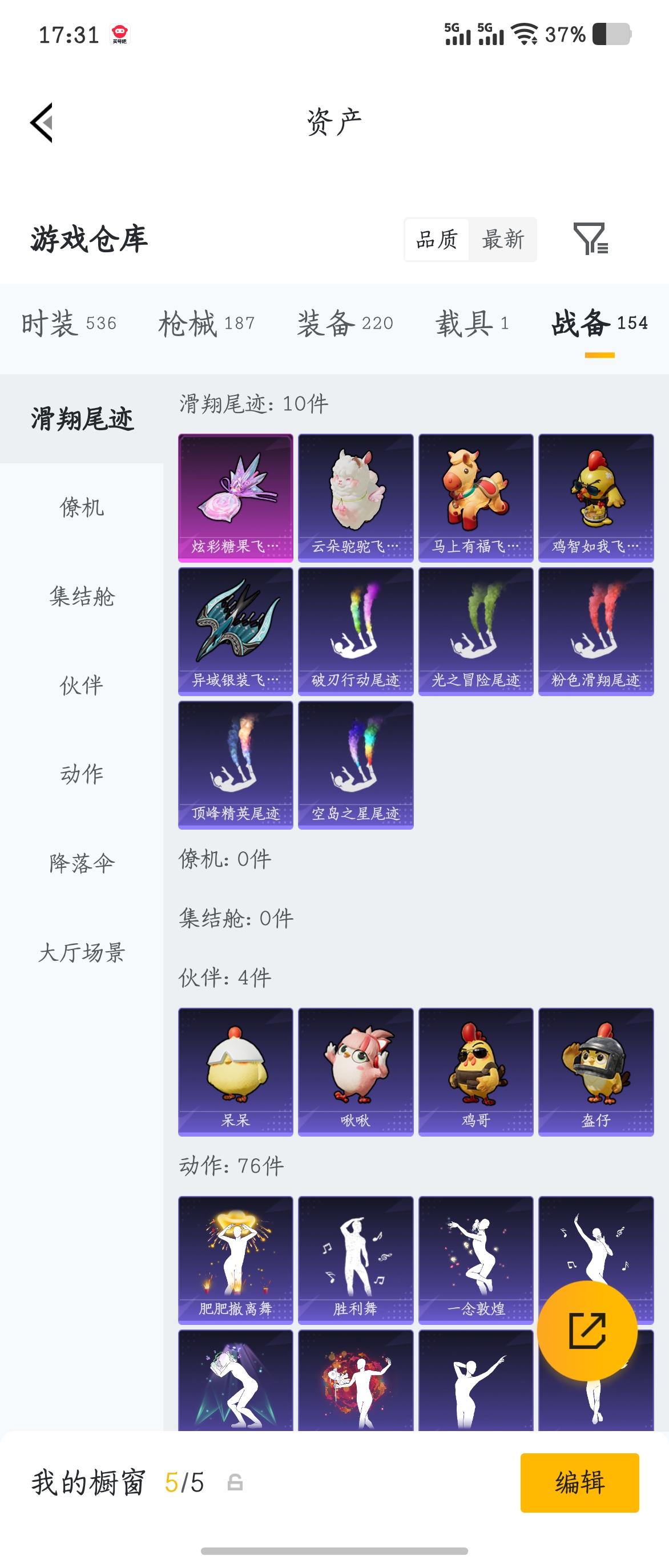
Task: Tap the back arrow to leave 资产 page
Action: click(x=39, y=122)
